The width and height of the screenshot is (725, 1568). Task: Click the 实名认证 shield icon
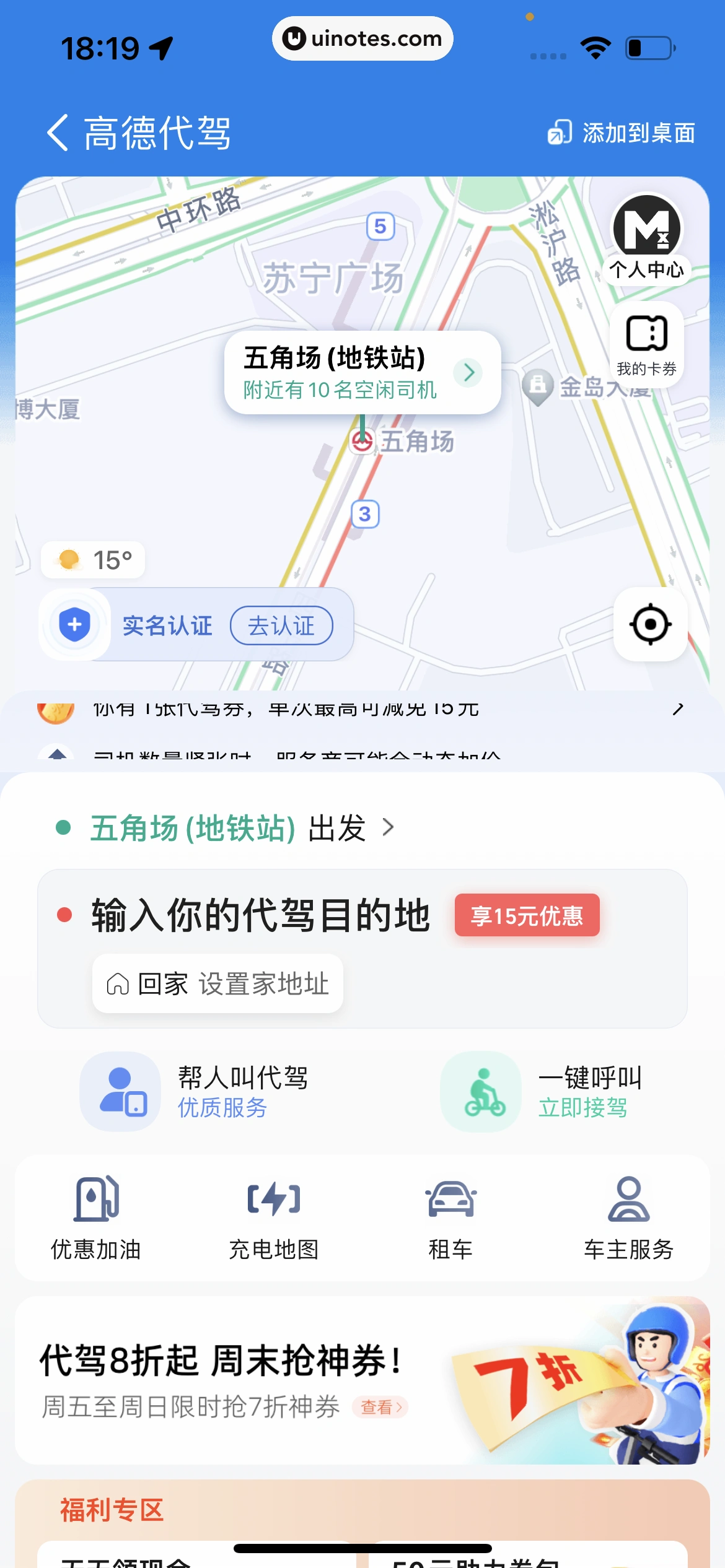coord(73,625)
